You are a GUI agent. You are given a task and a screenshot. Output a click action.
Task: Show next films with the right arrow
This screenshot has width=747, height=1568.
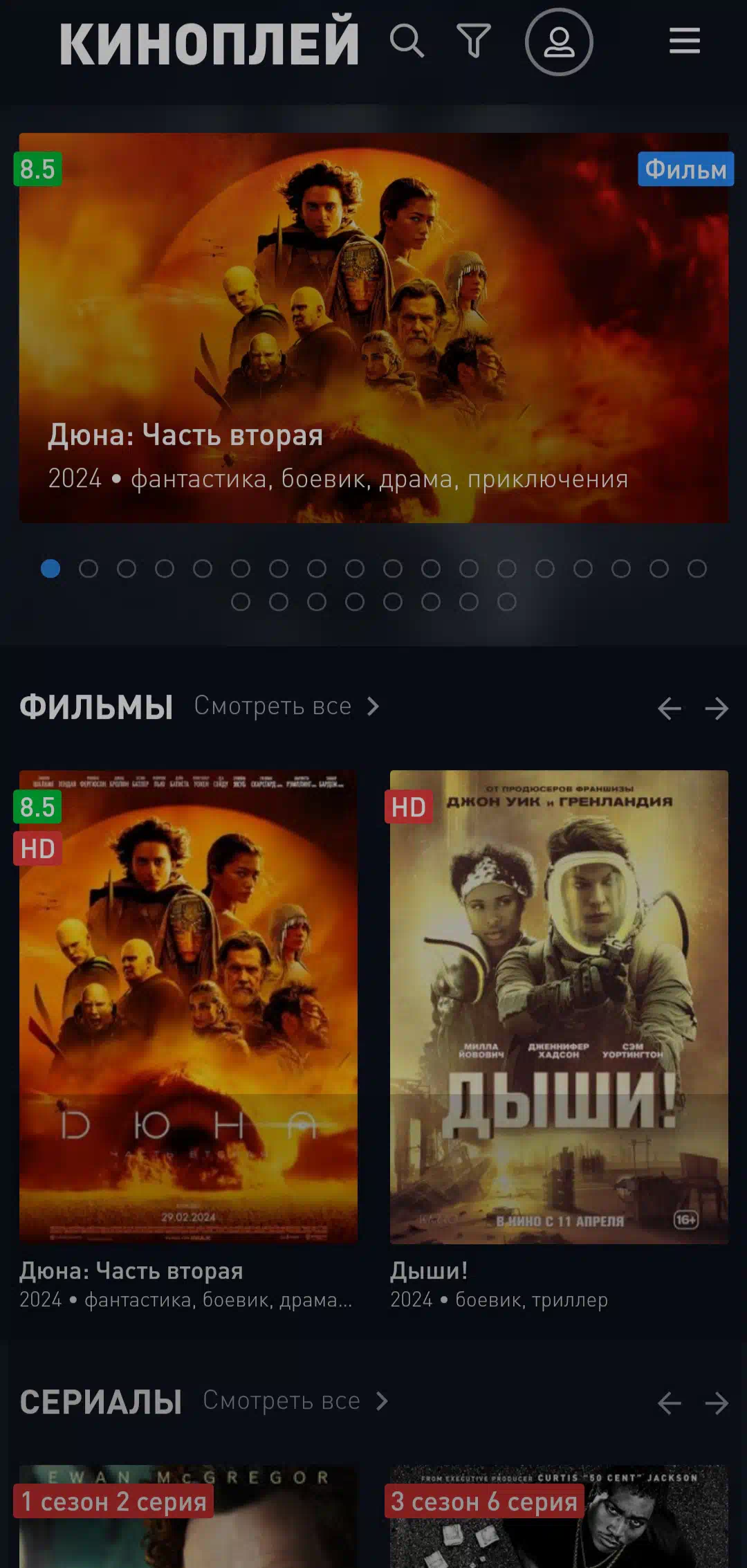pyautogui.click(x=717, y=708)
